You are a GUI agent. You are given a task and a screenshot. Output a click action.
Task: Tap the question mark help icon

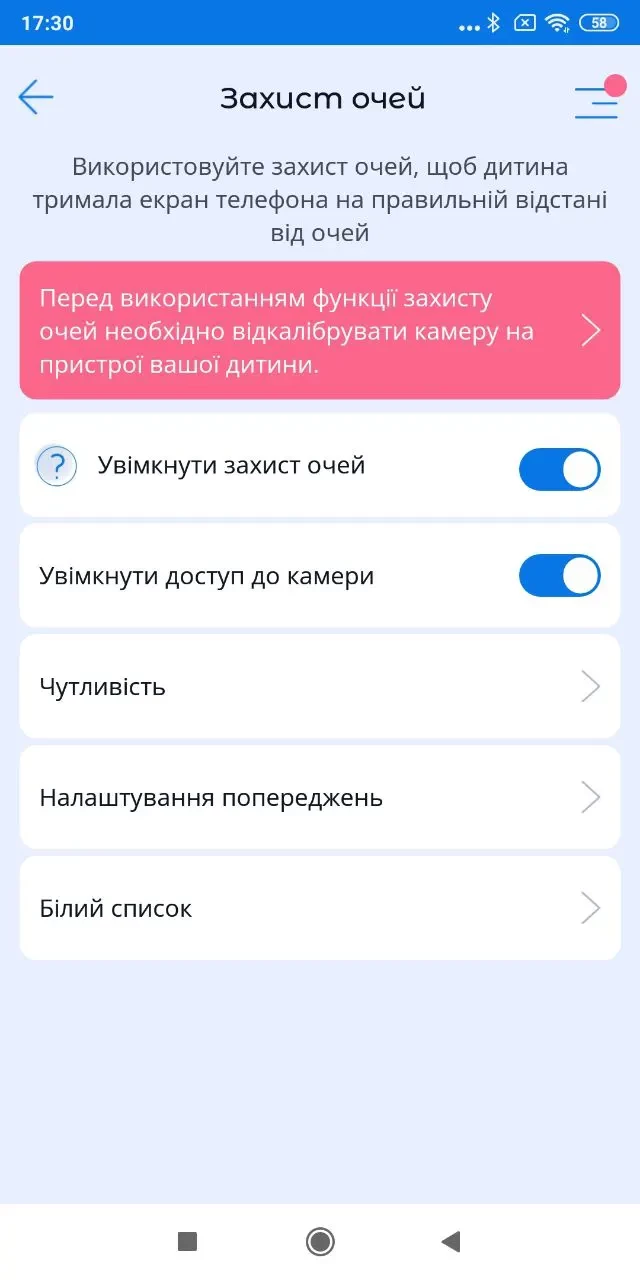click(x=57, y=466)
